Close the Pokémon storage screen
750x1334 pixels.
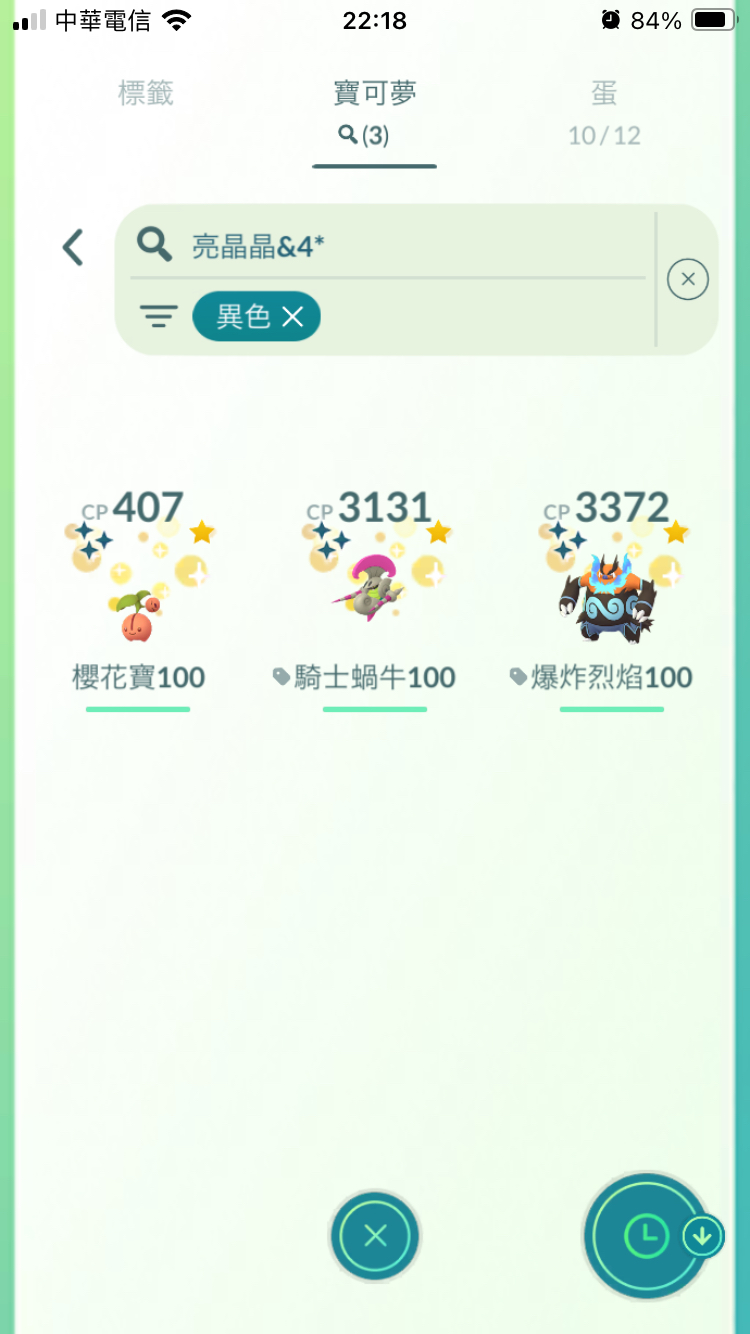tap(375, 1236)
